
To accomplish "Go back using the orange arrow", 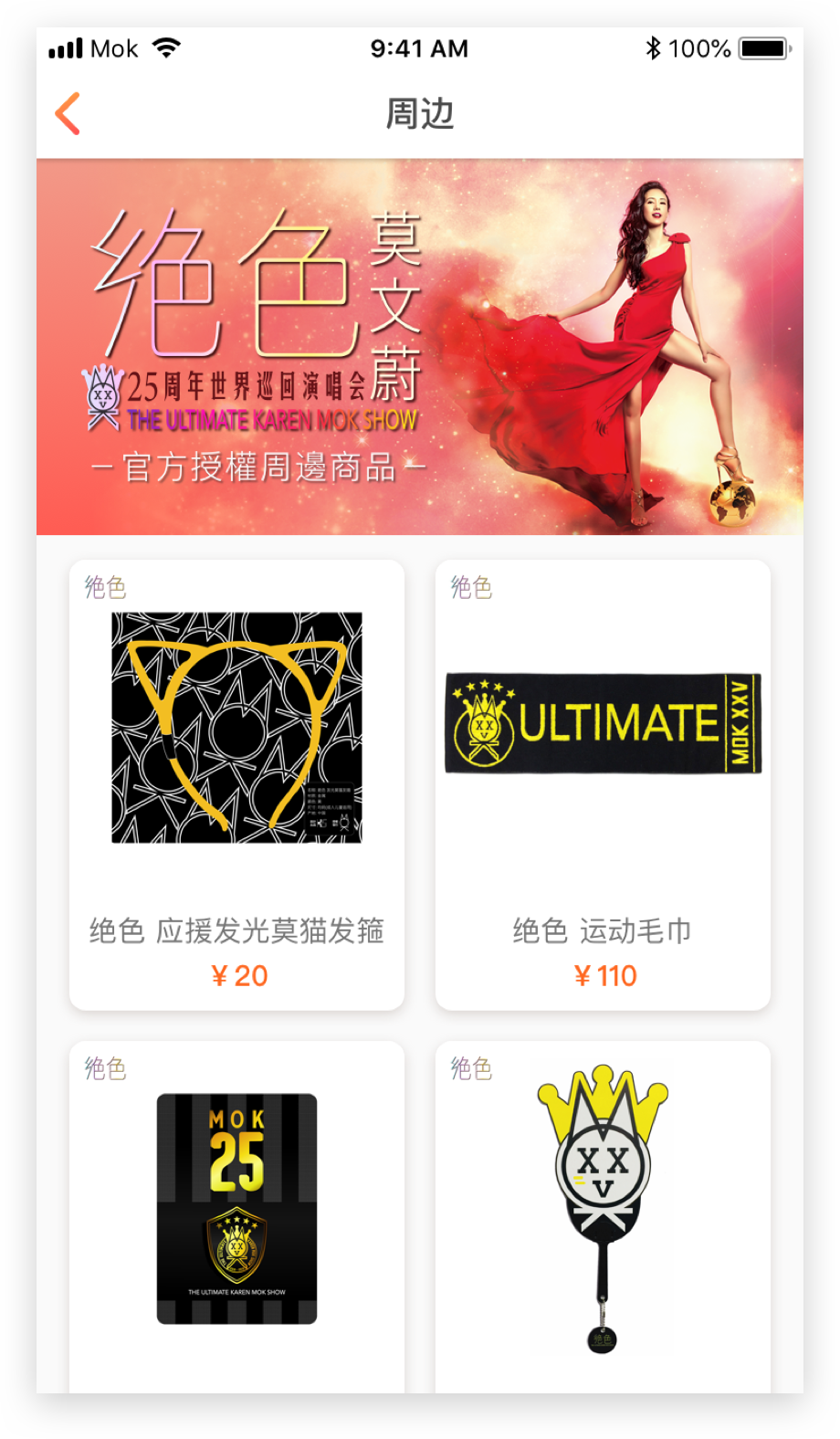I will click(68, 114).
